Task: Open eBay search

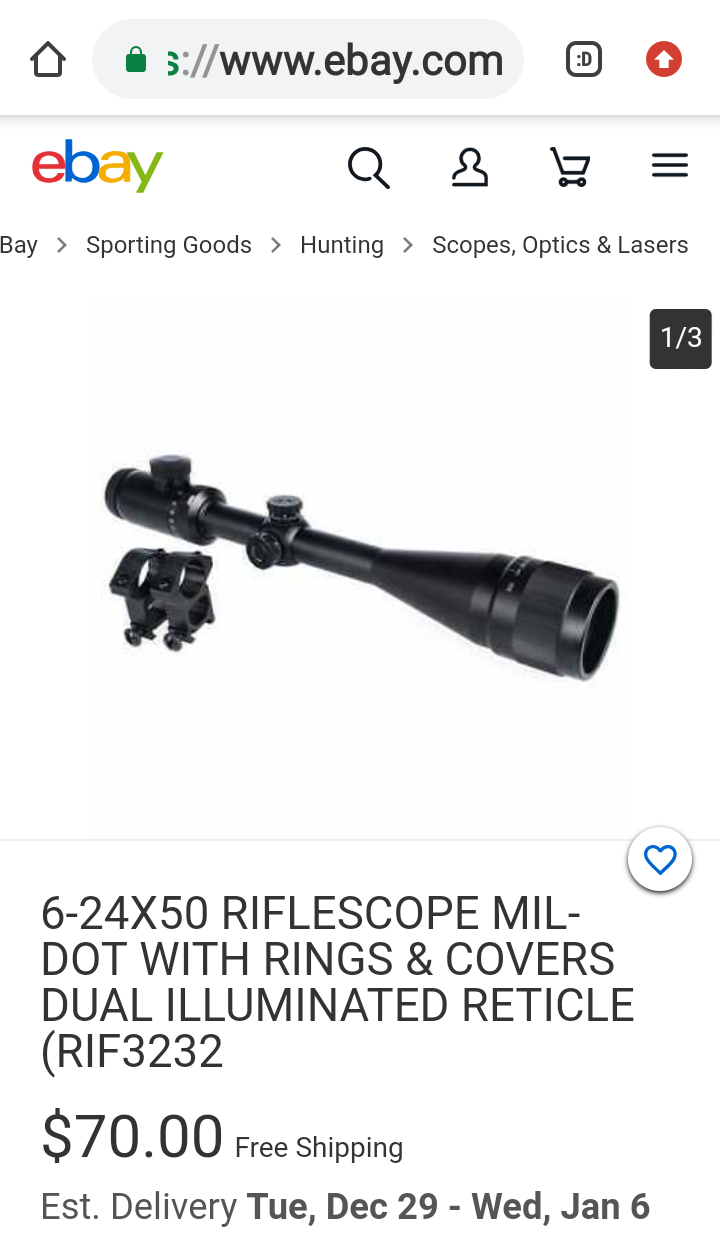Action: (x=368, y=167)
